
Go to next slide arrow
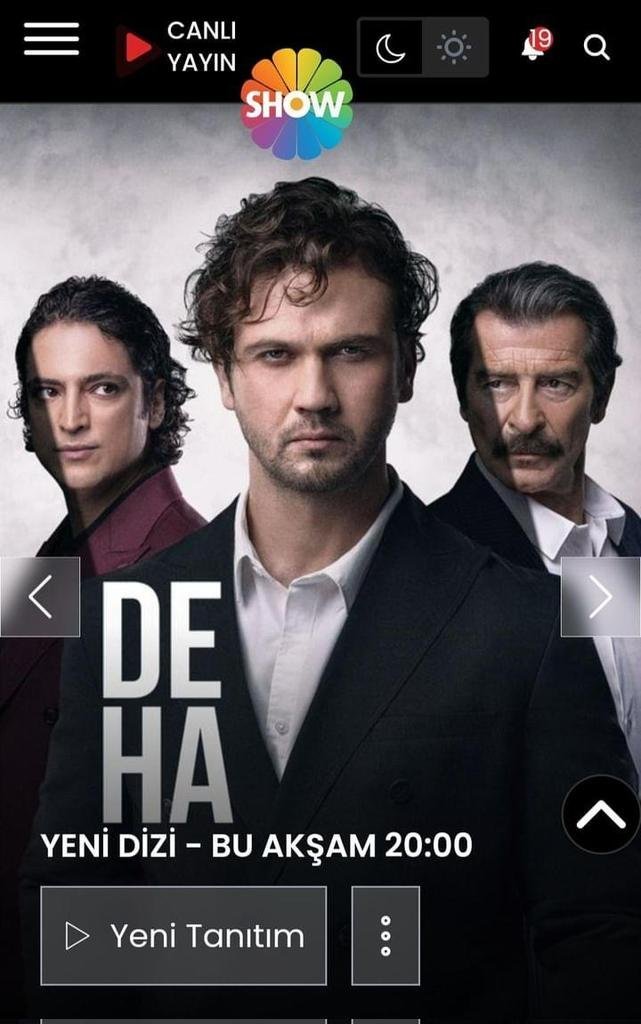600,597
